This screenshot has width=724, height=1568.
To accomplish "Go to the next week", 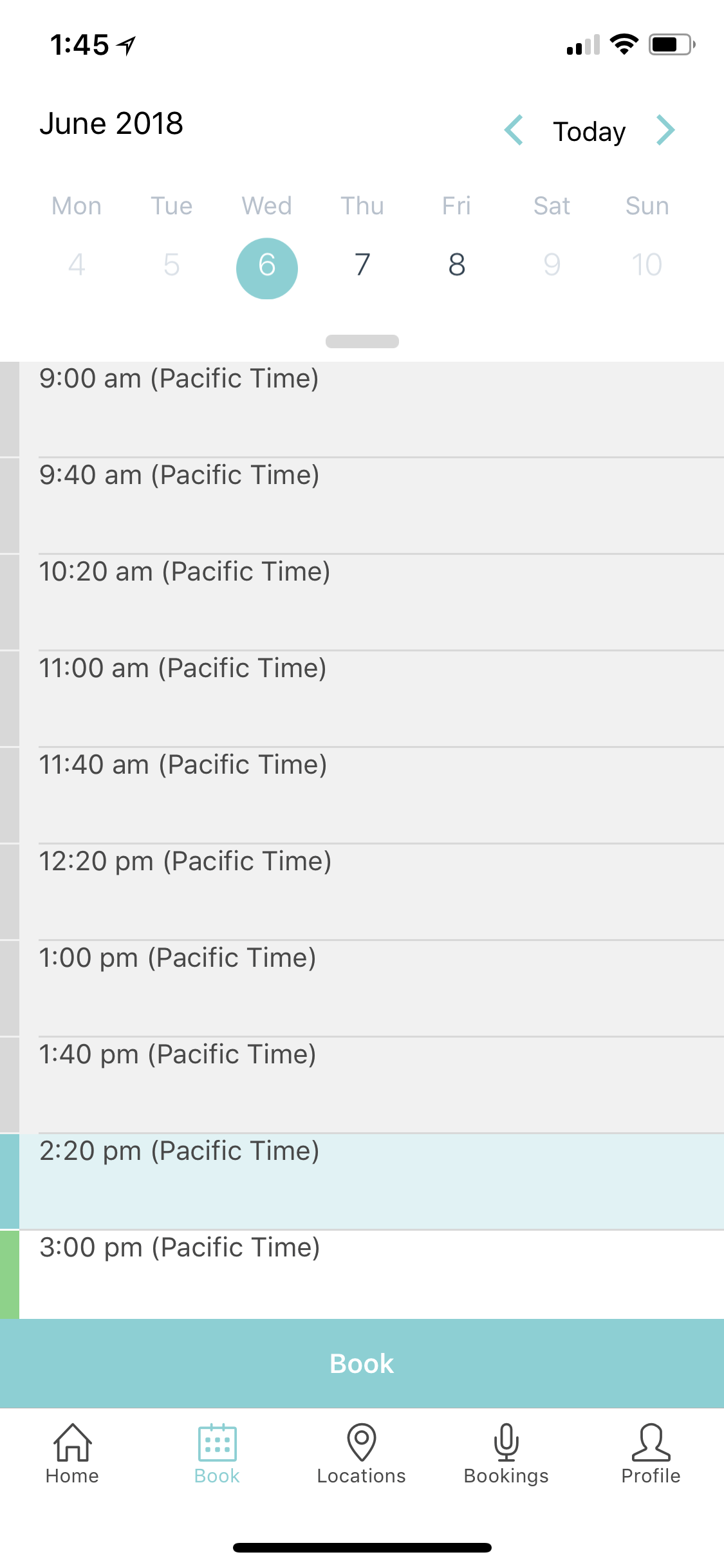I will tap(665, 131).
